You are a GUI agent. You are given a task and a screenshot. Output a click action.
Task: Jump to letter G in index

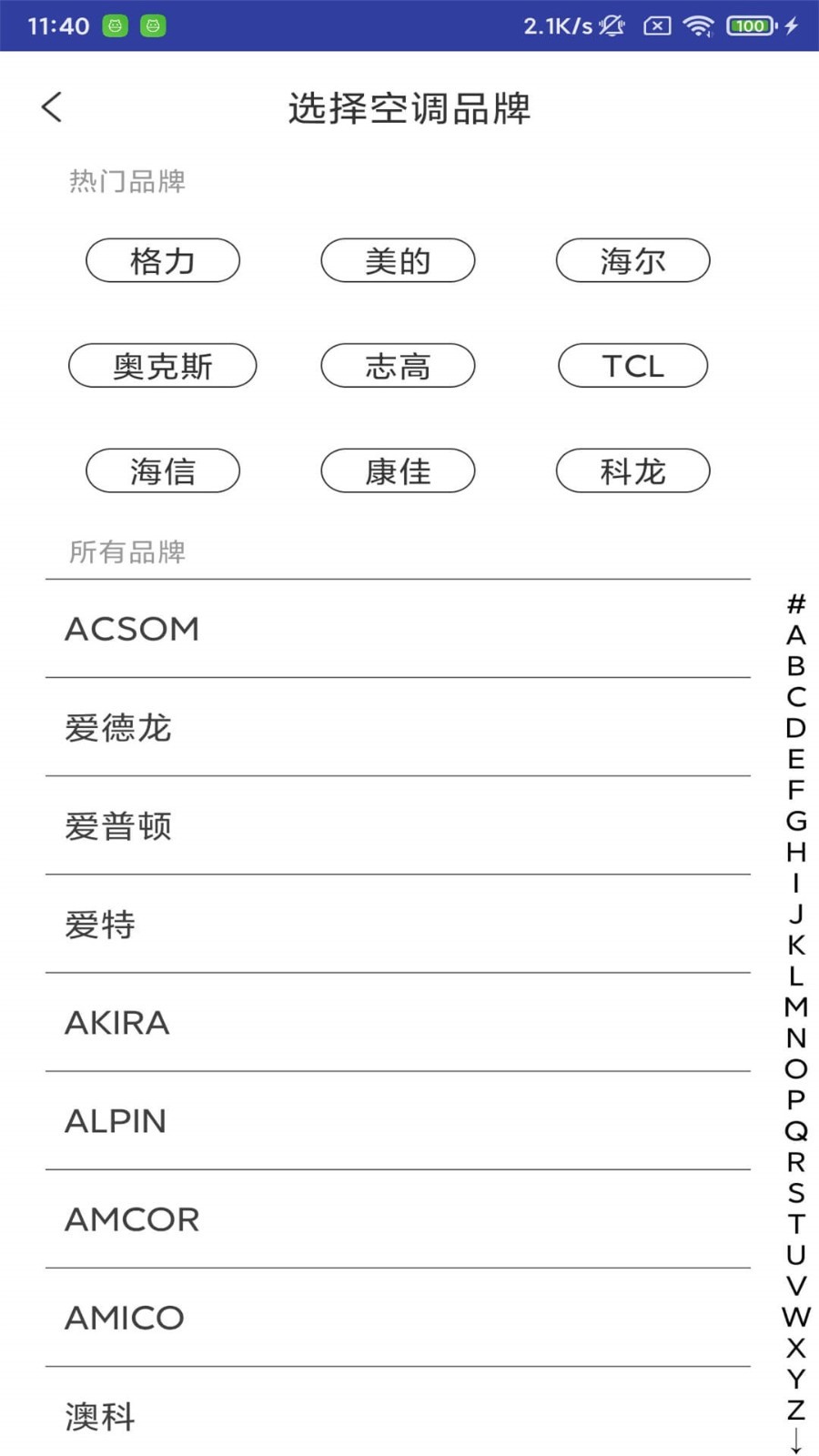(795, 821)
